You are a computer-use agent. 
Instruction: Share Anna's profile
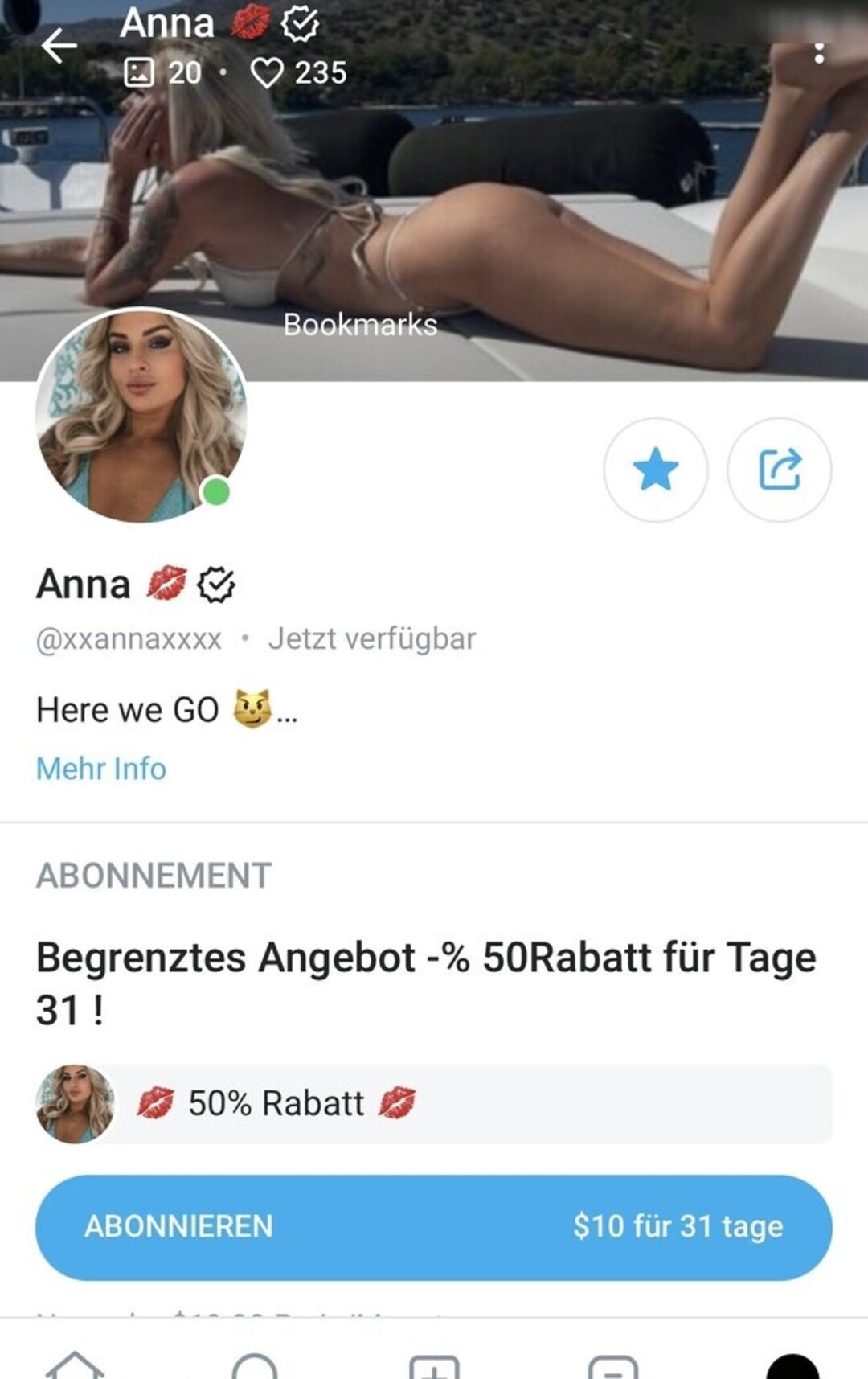780,469
